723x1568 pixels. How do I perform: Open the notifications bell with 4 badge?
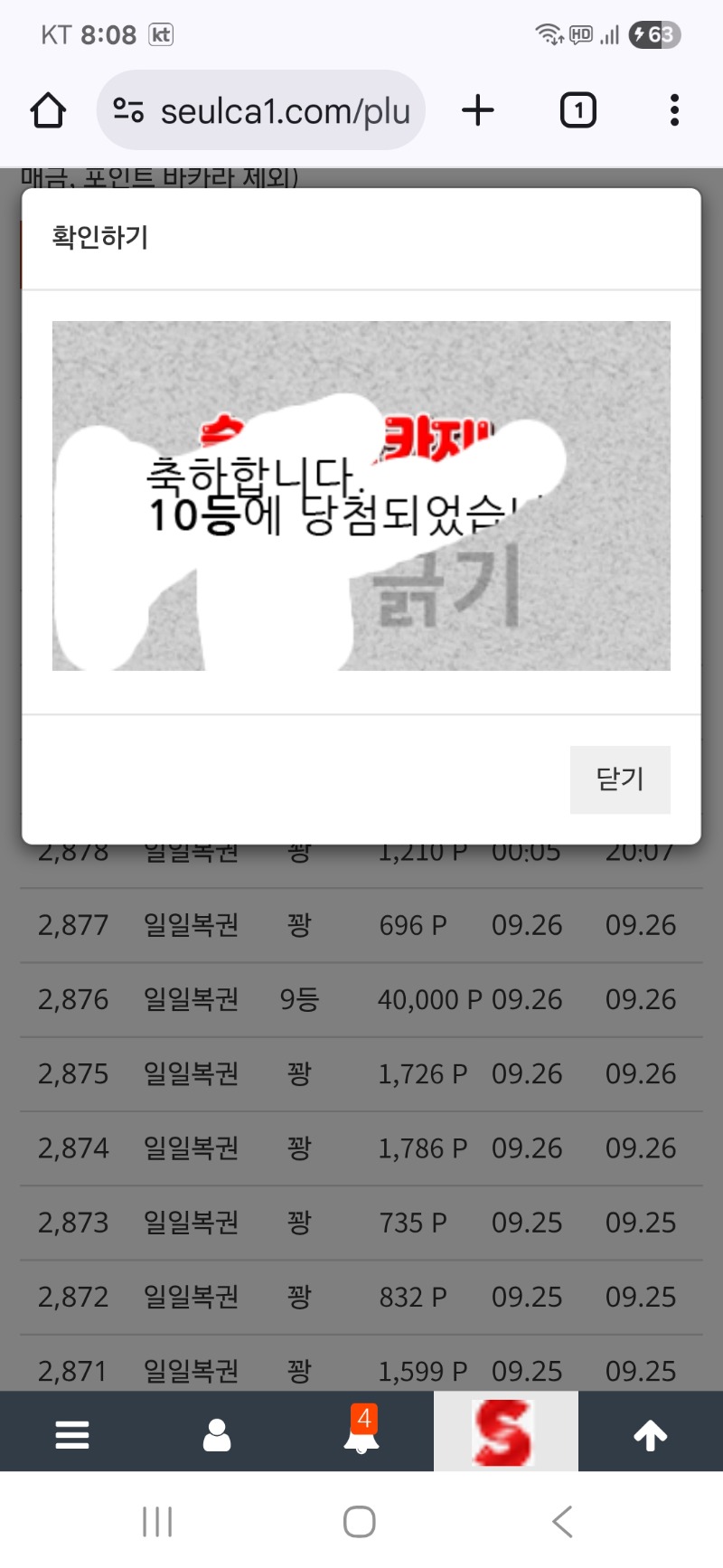point(361,1432)
